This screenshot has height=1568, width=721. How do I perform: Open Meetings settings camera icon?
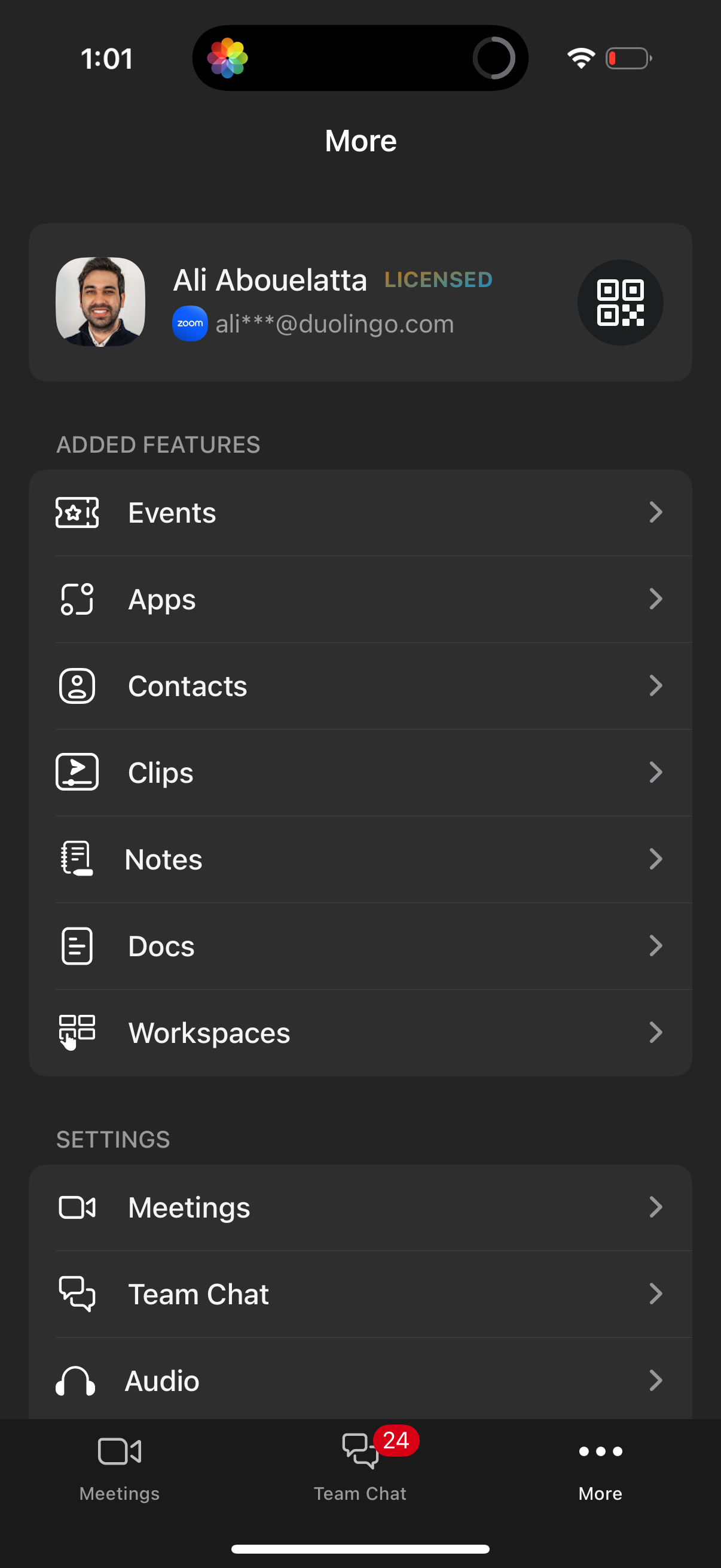pos(77,1207)
